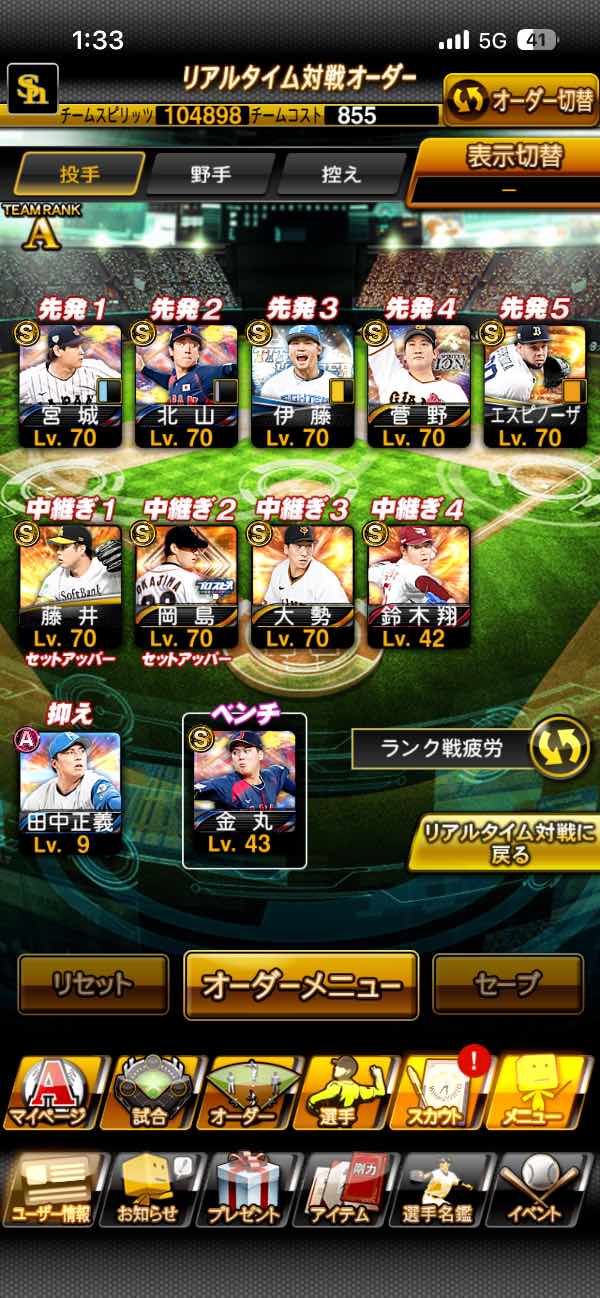This screenshot has height=1298, width=600.
Task: Select bench pitcher 金丸
Action: click(244, 792)
